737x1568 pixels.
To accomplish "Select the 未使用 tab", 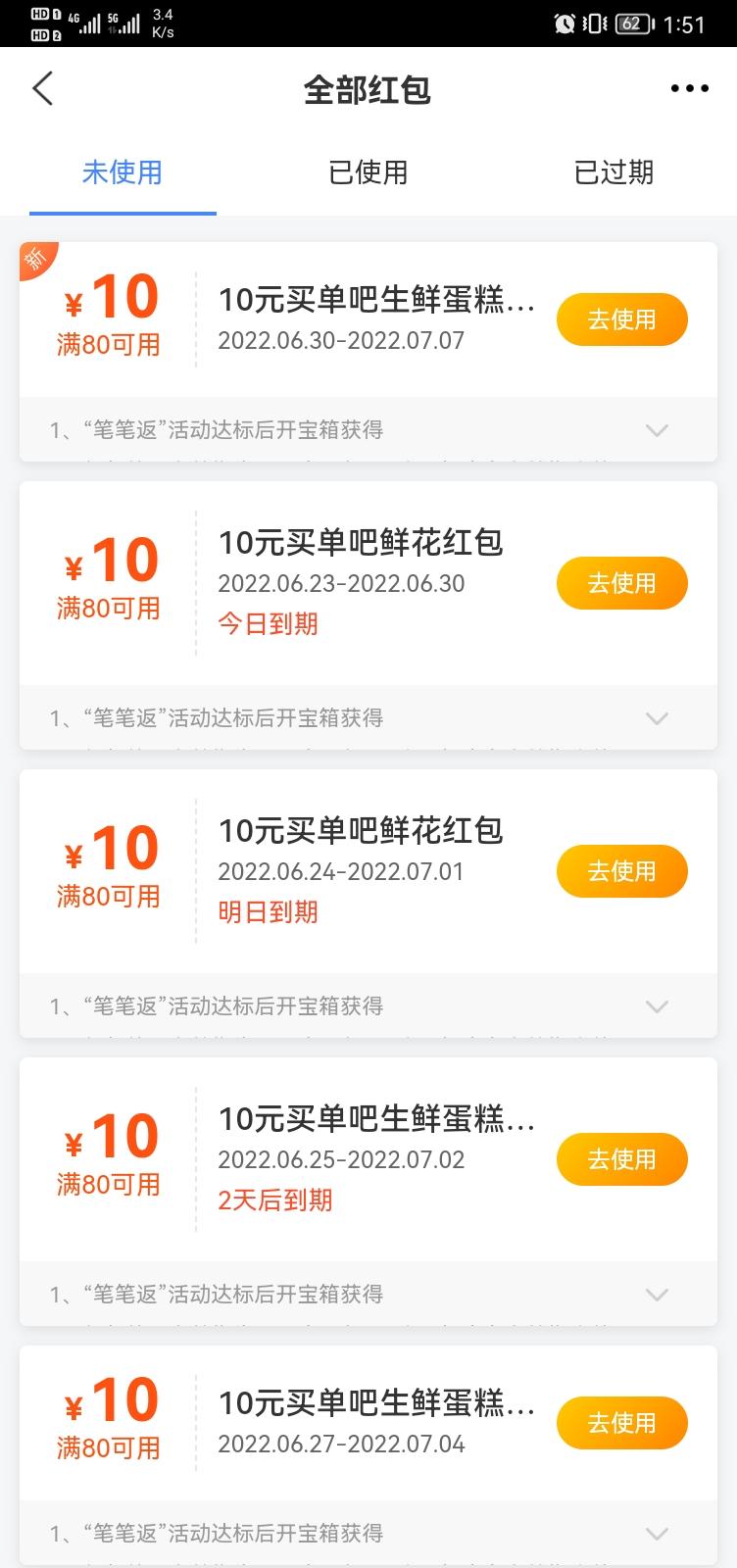I will (x=123, y=172).
